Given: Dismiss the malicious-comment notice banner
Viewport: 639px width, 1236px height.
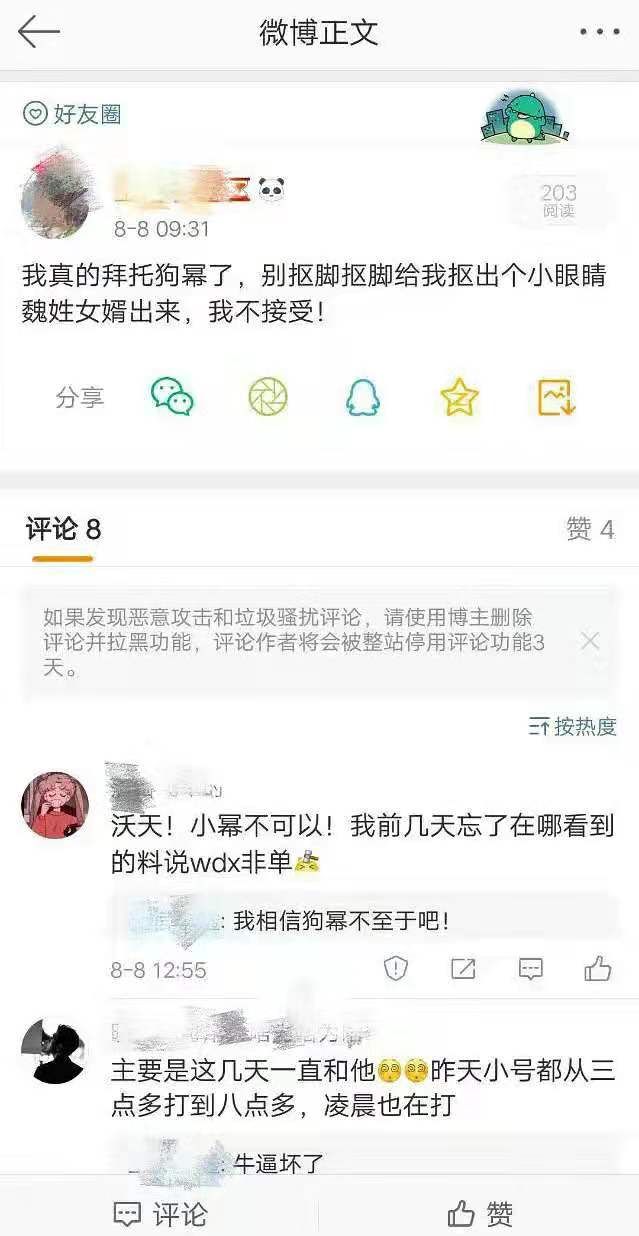Looking at the screenshot, I should click(590, 641).
